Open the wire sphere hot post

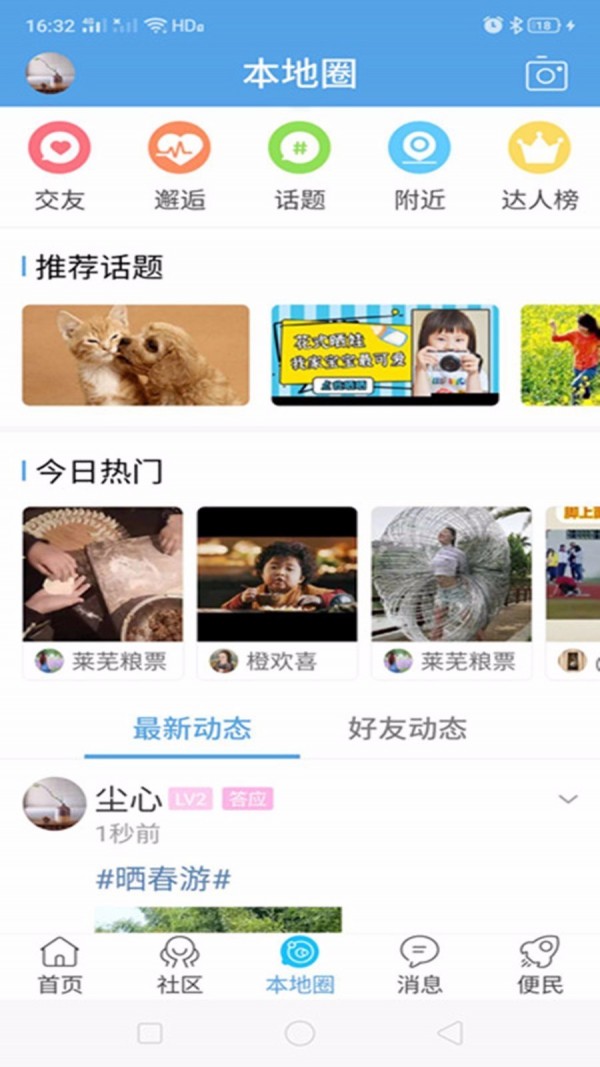tap(451, 575)
